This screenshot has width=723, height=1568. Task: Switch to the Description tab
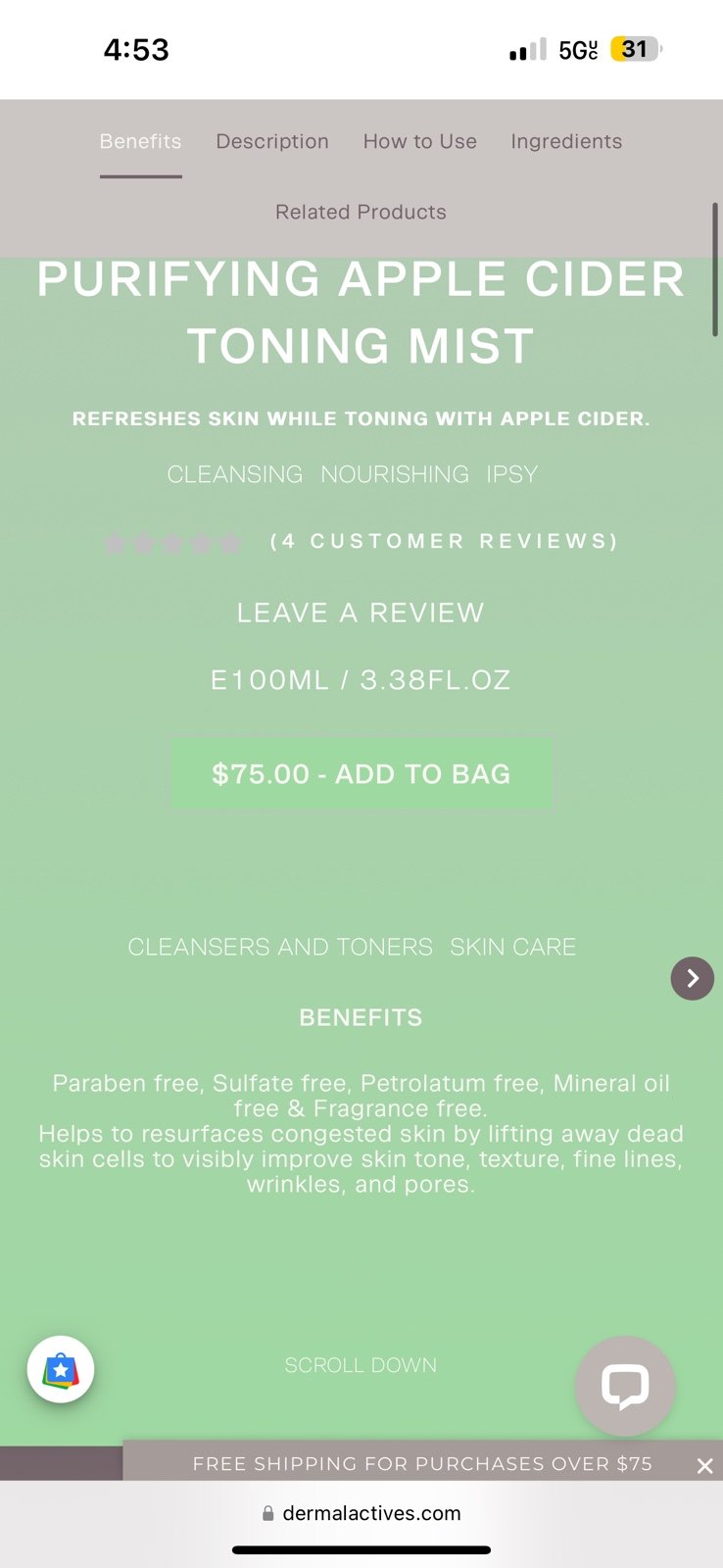(x=272, y=141)
